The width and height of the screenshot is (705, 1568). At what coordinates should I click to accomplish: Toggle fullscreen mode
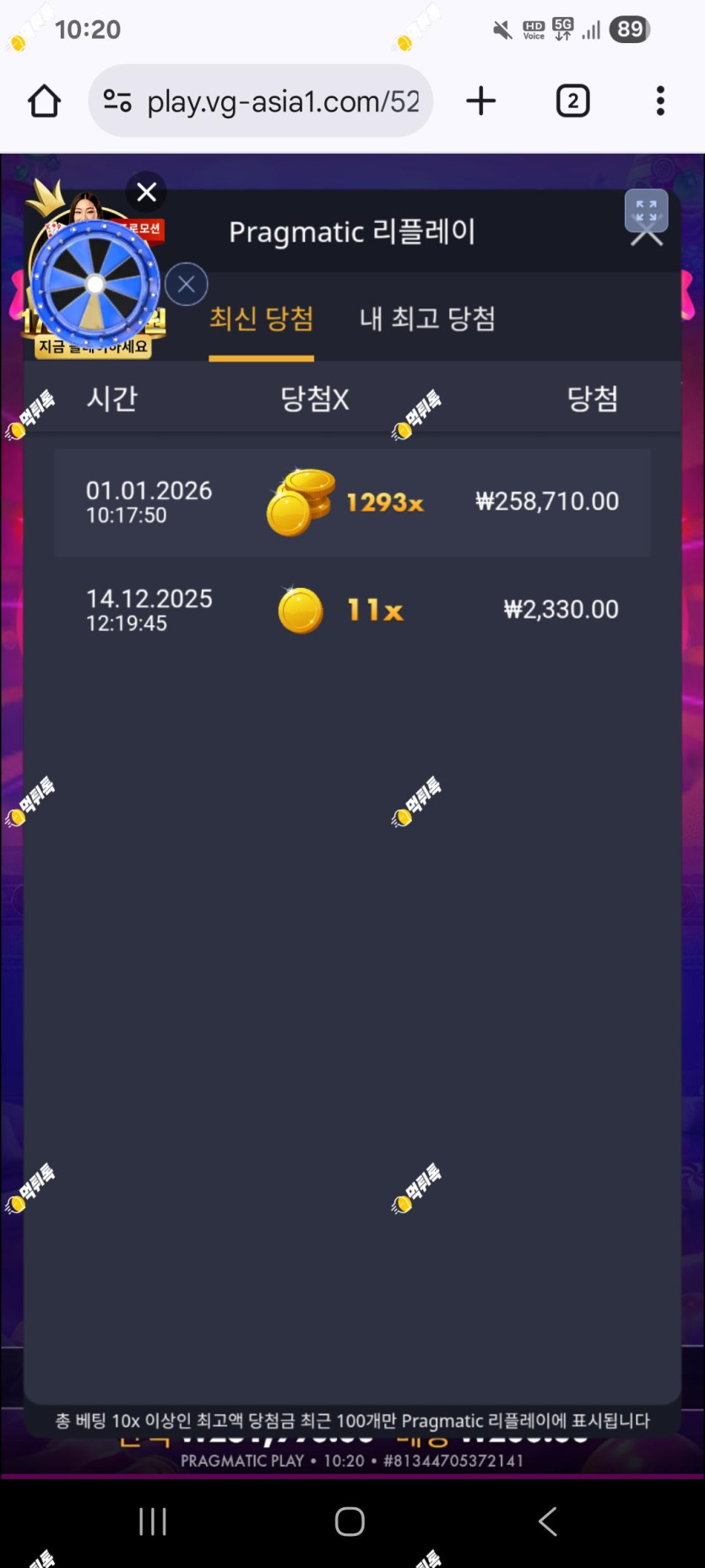(x=646, y=210)
